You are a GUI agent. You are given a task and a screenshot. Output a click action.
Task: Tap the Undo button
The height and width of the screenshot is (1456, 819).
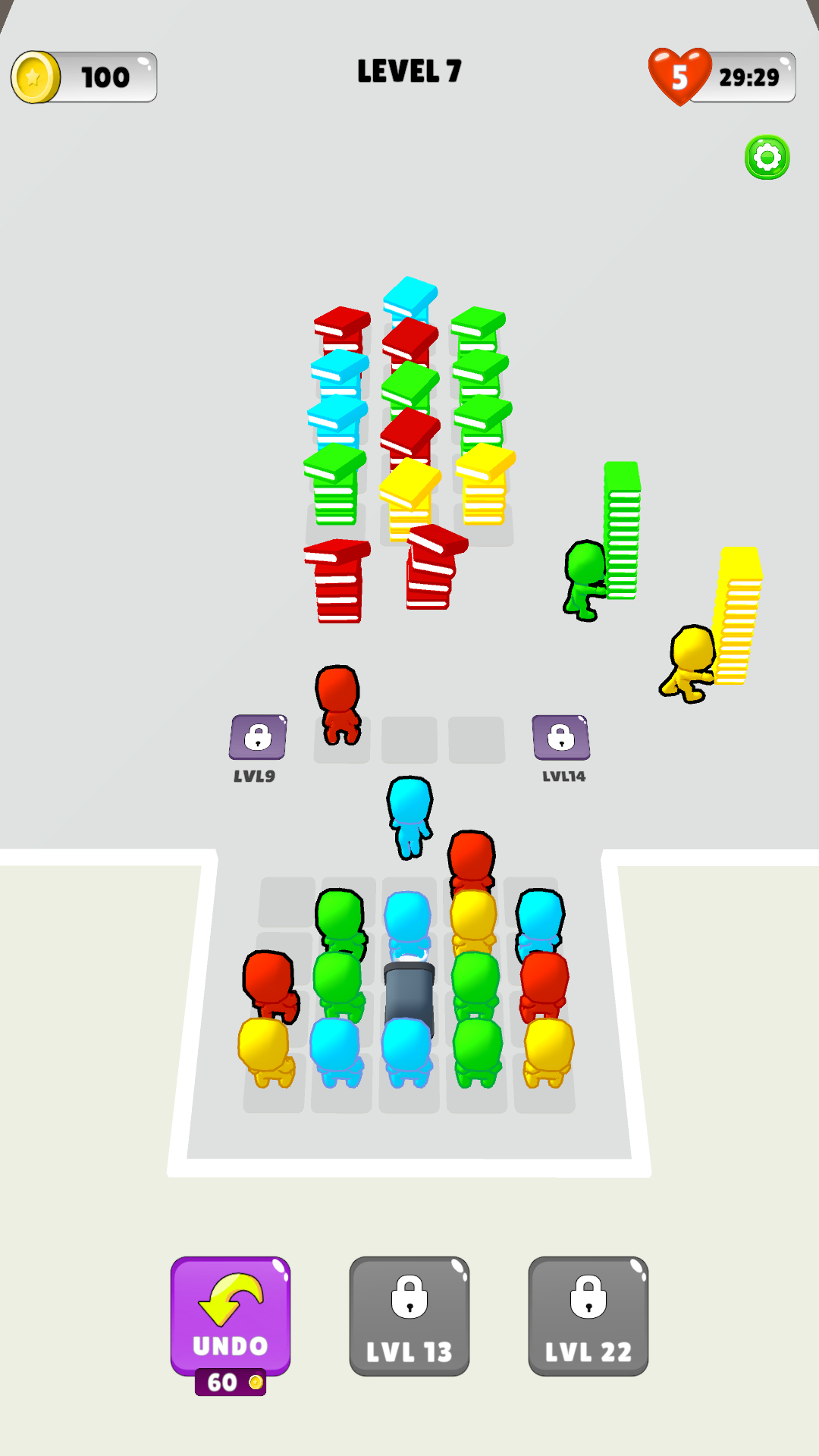click(231, 1316)
